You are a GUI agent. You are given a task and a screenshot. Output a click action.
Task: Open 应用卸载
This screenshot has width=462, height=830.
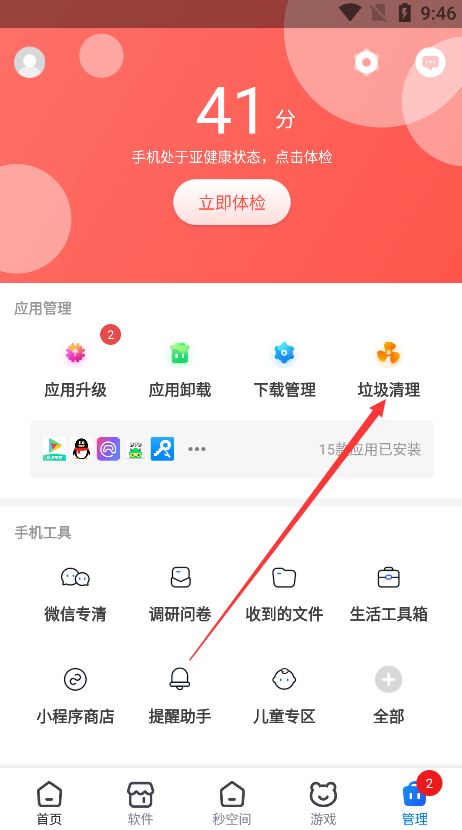(180, 368)
